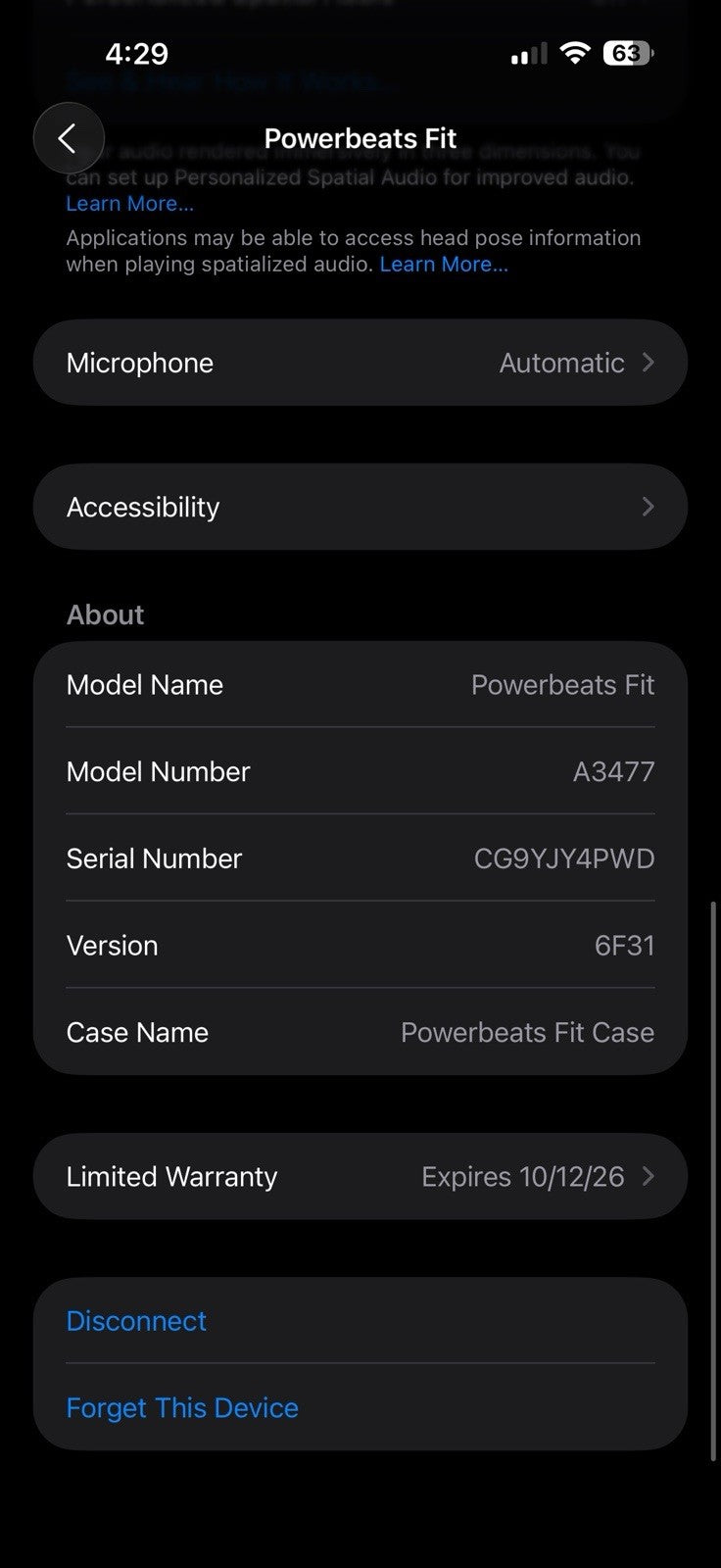Tap the Serial Number CG9YJY4PWD row
The height and width of the screenshot is (1568, 721).
[360, 858]
